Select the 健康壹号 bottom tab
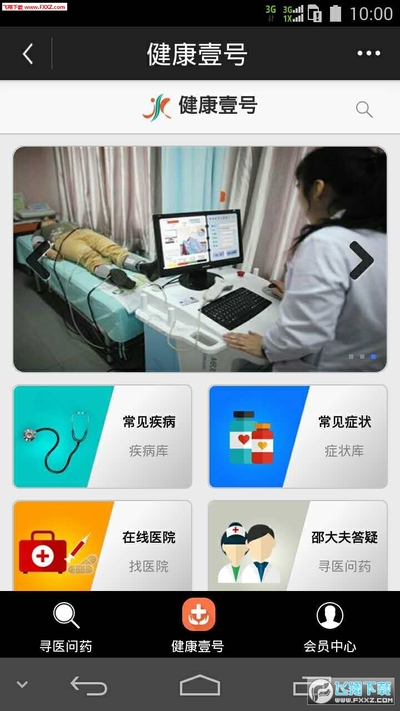Viewport: 400px width, 711px height. tap(198, 626)
